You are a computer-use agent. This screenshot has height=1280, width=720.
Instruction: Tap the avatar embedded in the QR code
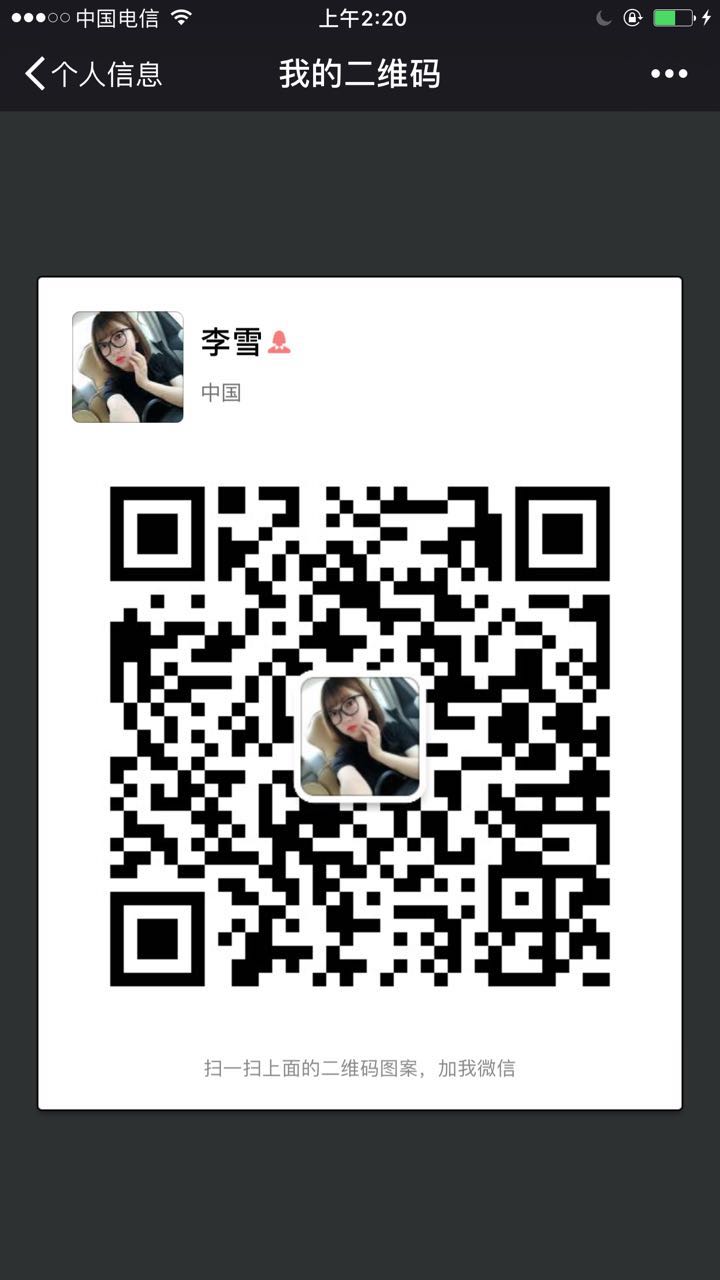(x=361, y=738)
